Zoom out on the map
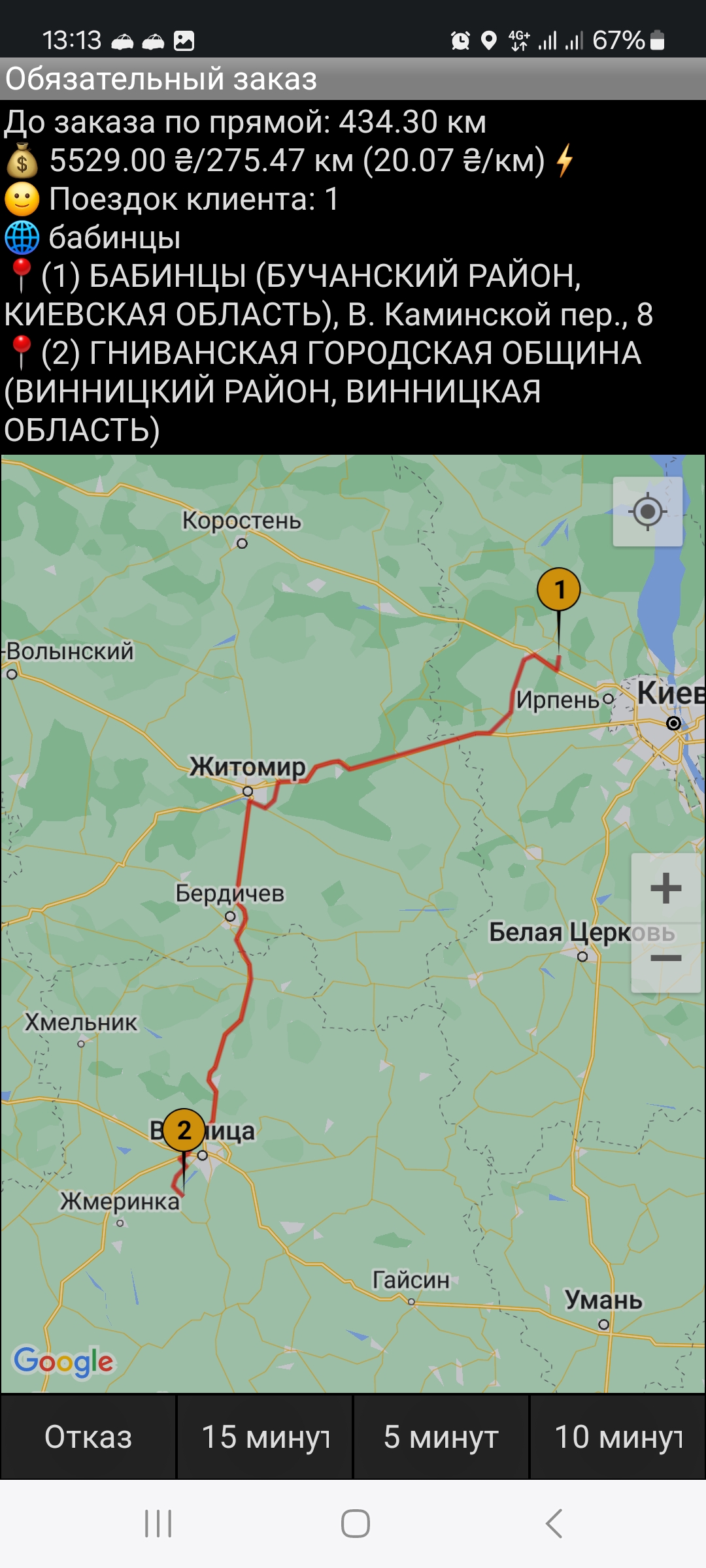 (665, 958)
